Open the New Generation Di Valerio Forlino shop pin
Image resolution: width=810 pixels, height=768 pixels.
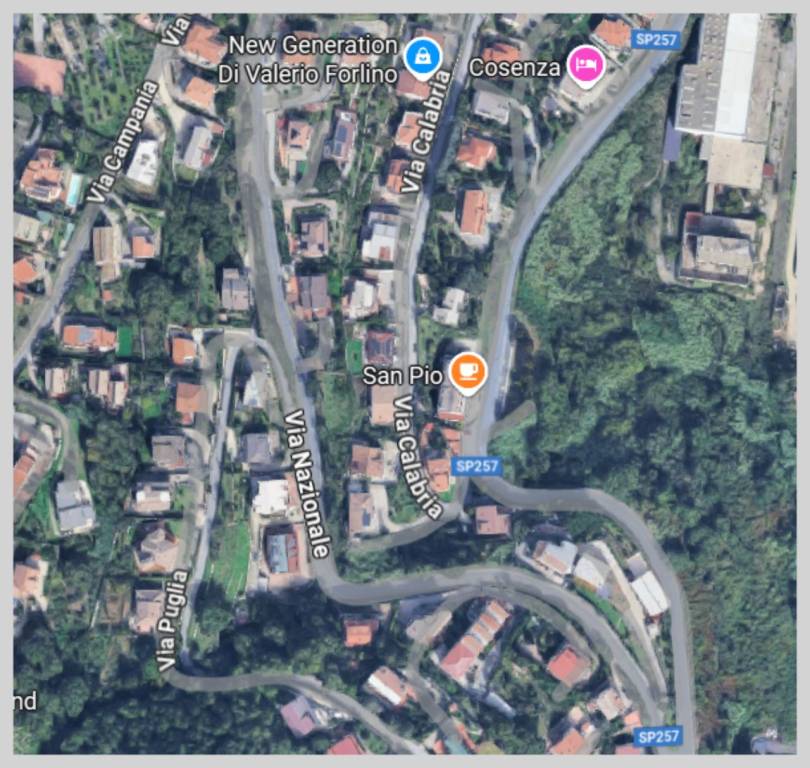pos(422,57)
